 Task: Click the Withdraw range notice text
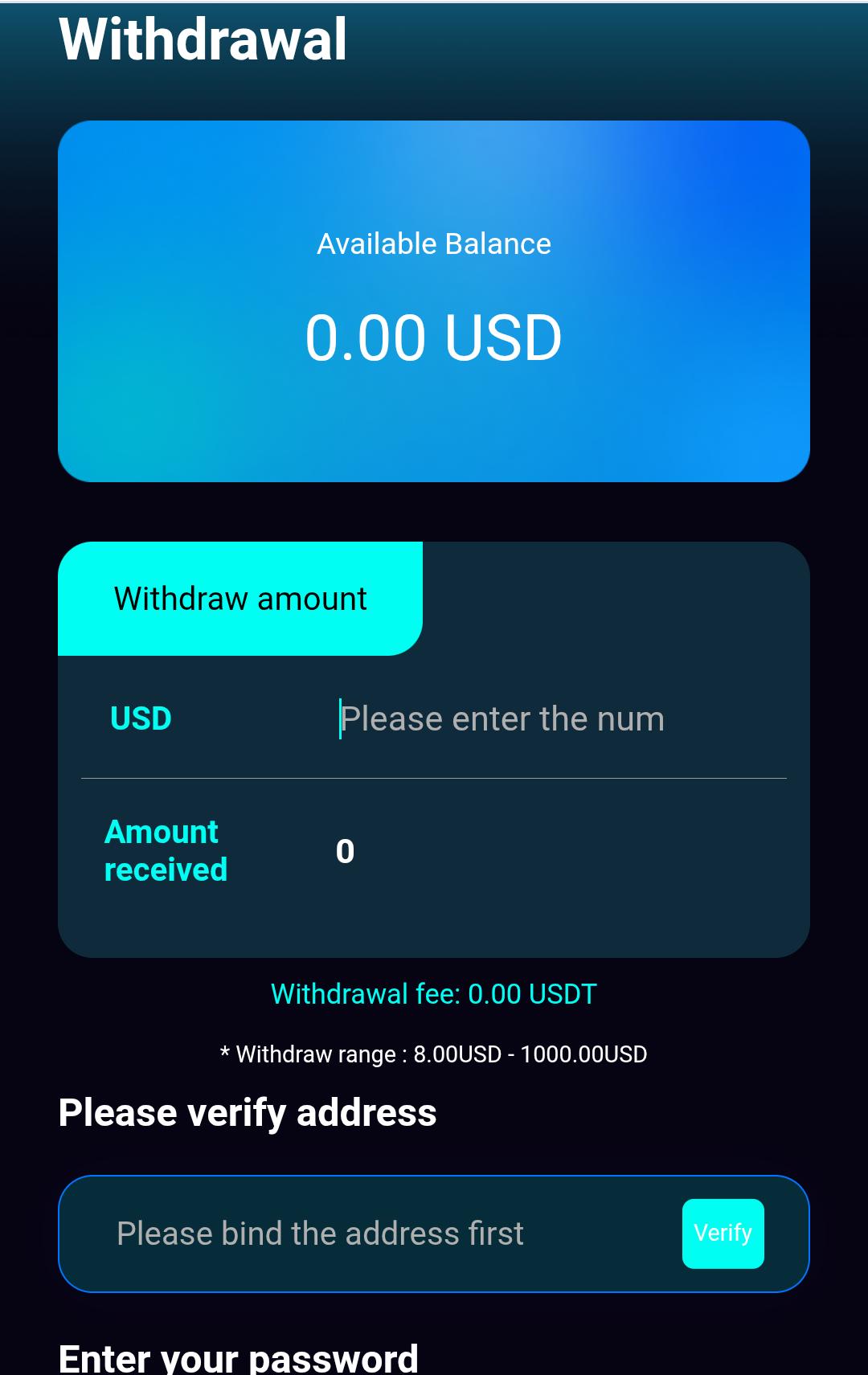434,1055
